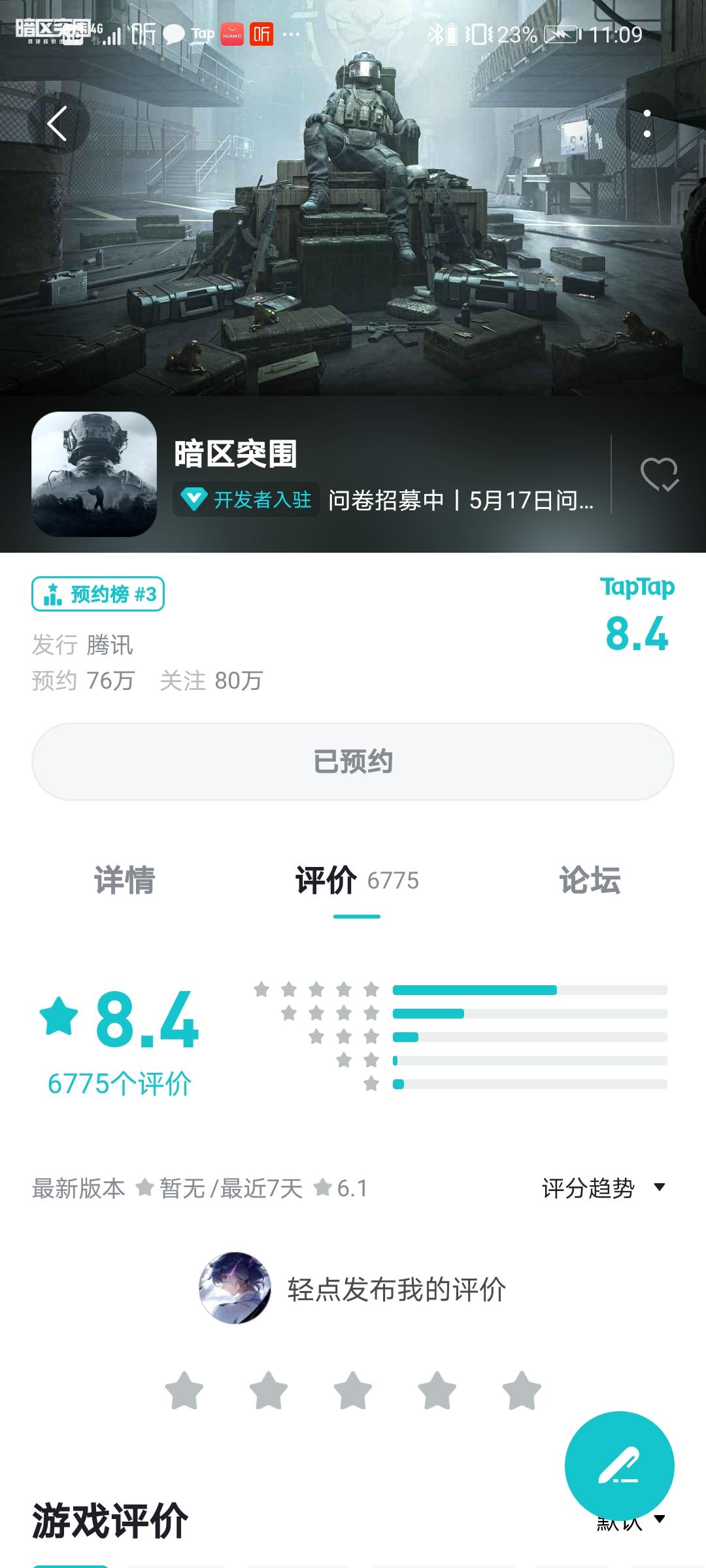This screenshot has height=1568, width=706.
Task: Open the three-dot overflow menu
Action: [647, 123]
